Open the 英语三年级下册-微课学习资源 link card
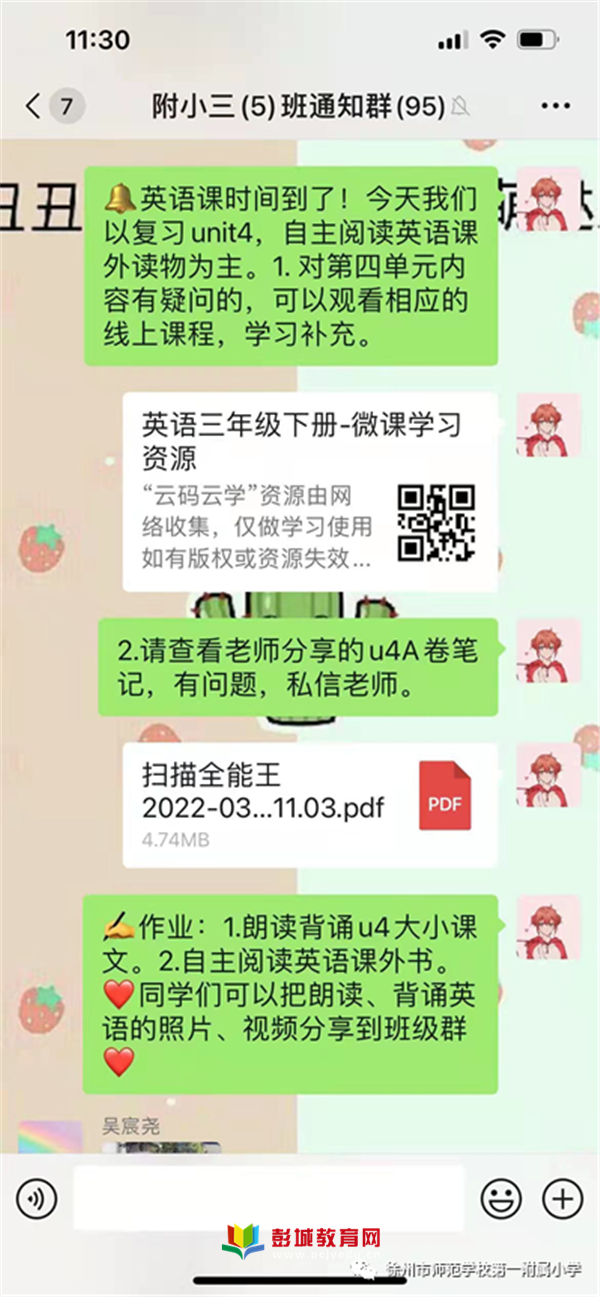 [x=309, y=491]
